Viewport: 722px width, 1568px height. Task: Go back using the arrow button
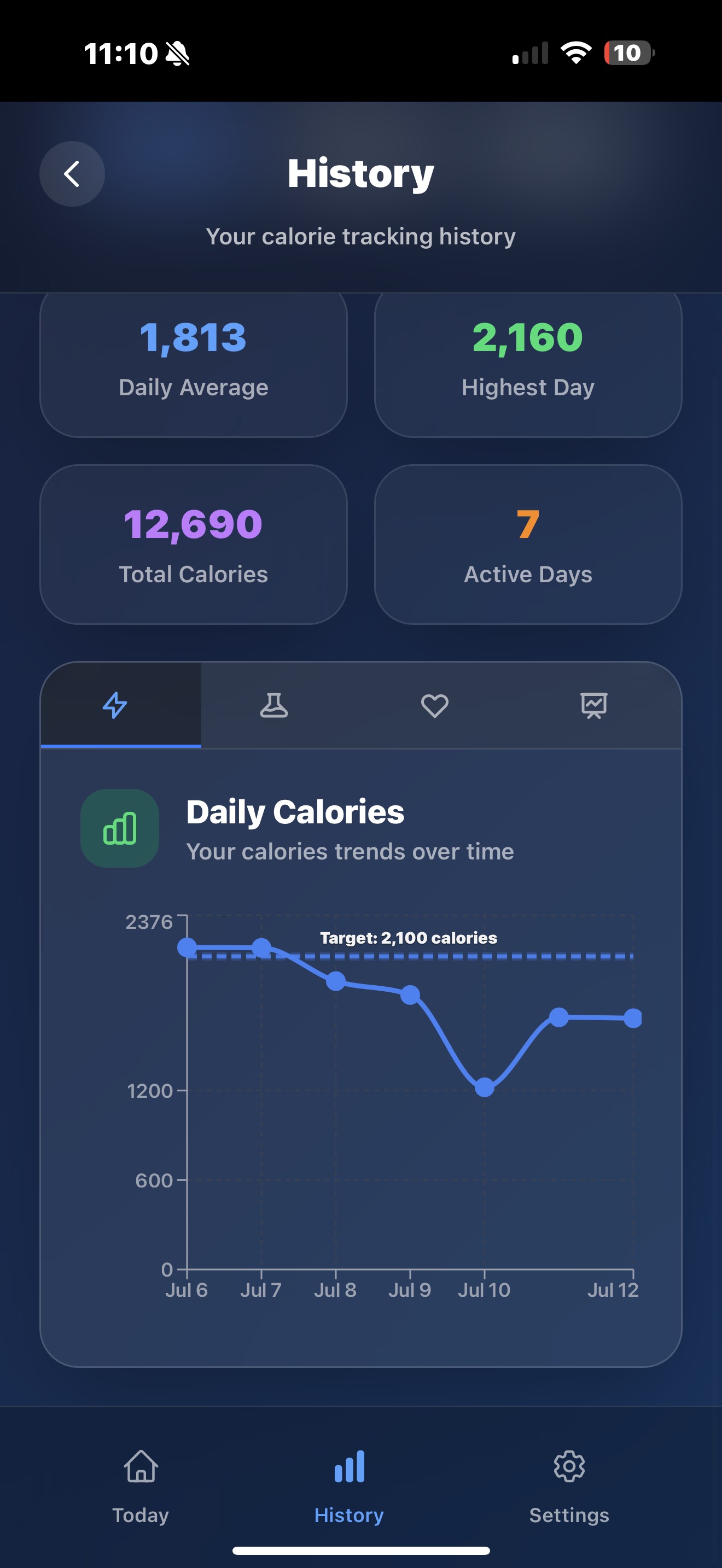72,174
